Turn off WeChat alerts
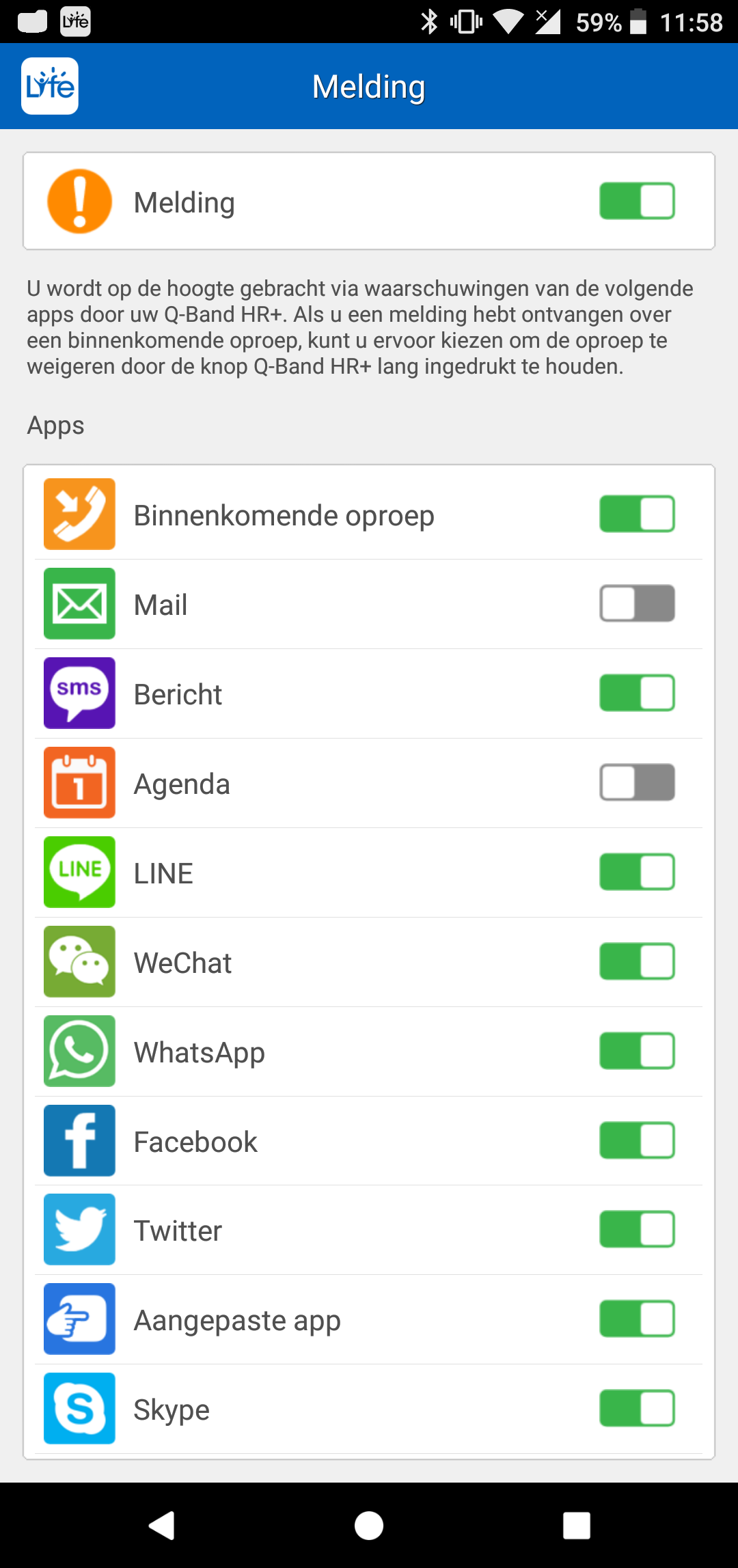 (x=637, y=961)
